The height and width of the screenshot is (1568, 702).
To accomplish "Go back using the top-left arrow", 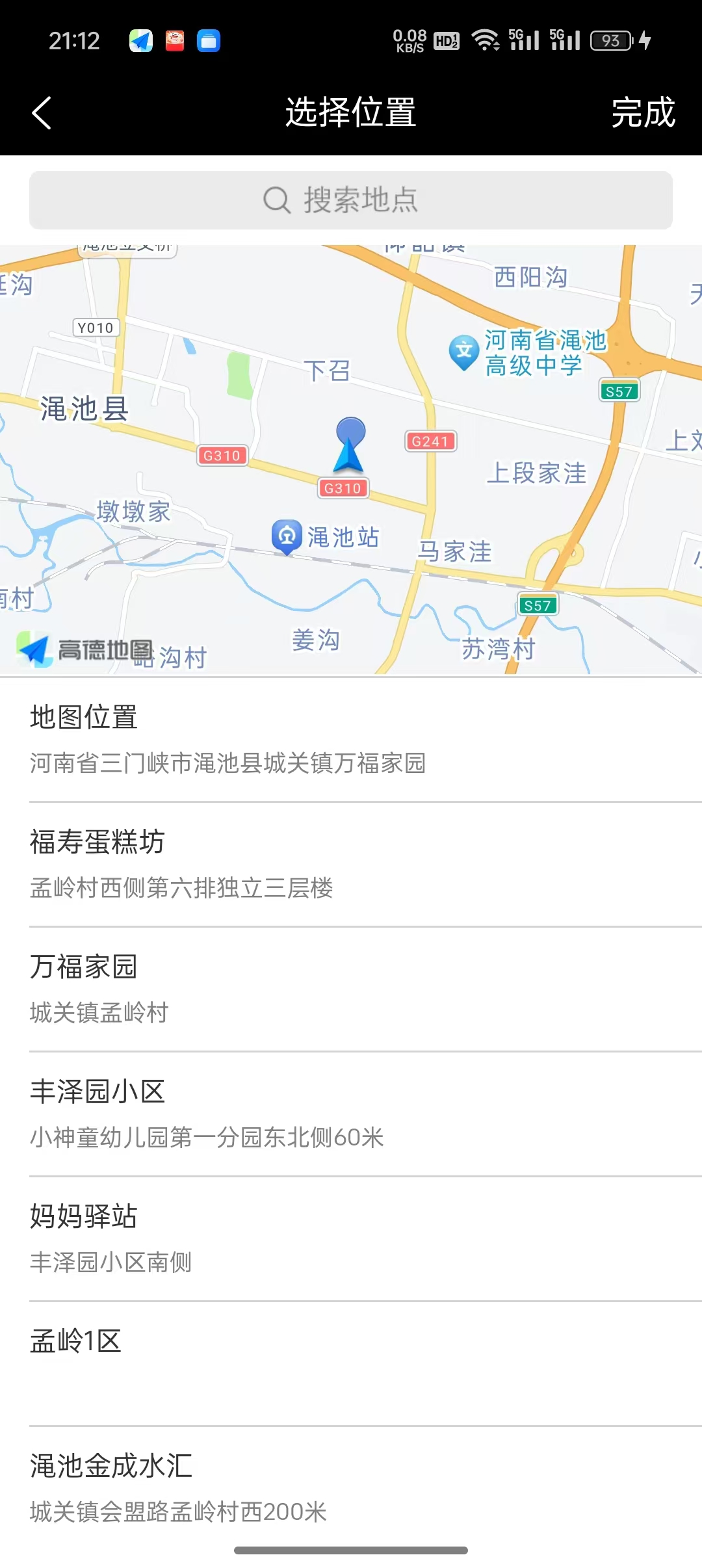I will point(42,112).
